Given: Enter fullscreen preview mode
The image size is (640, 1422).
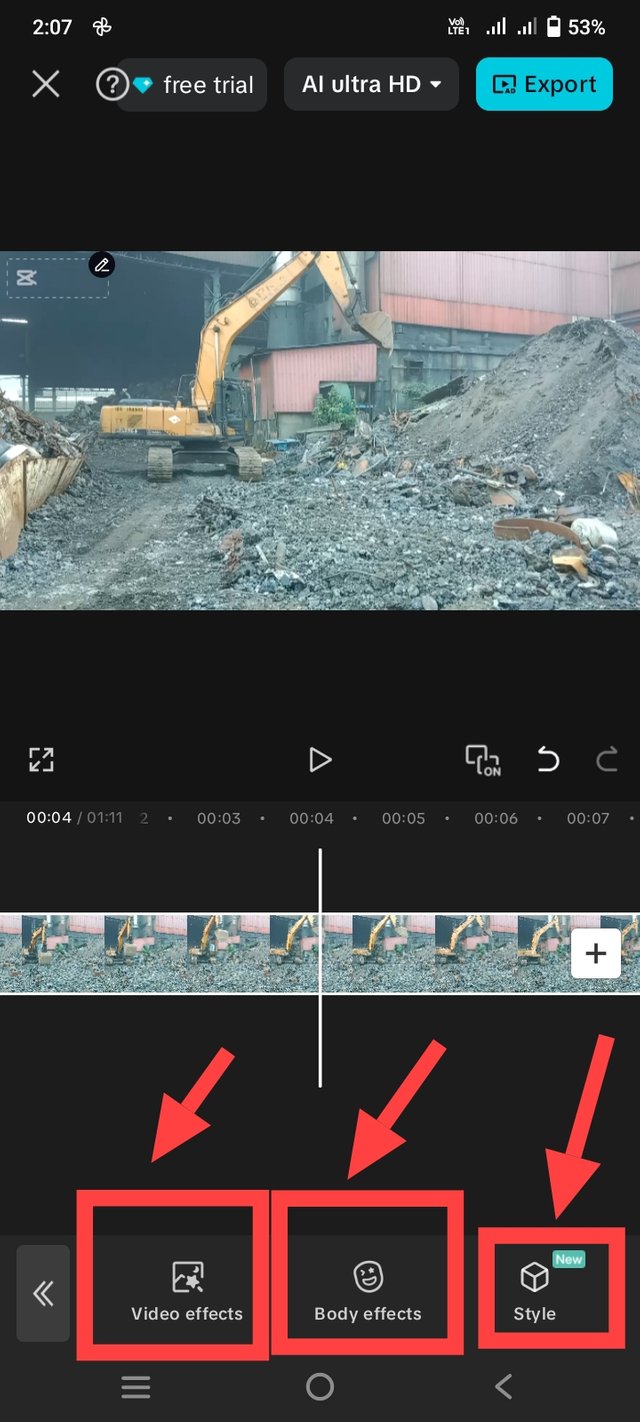Looking at the screenshot, I should click(x=41, y=759).
